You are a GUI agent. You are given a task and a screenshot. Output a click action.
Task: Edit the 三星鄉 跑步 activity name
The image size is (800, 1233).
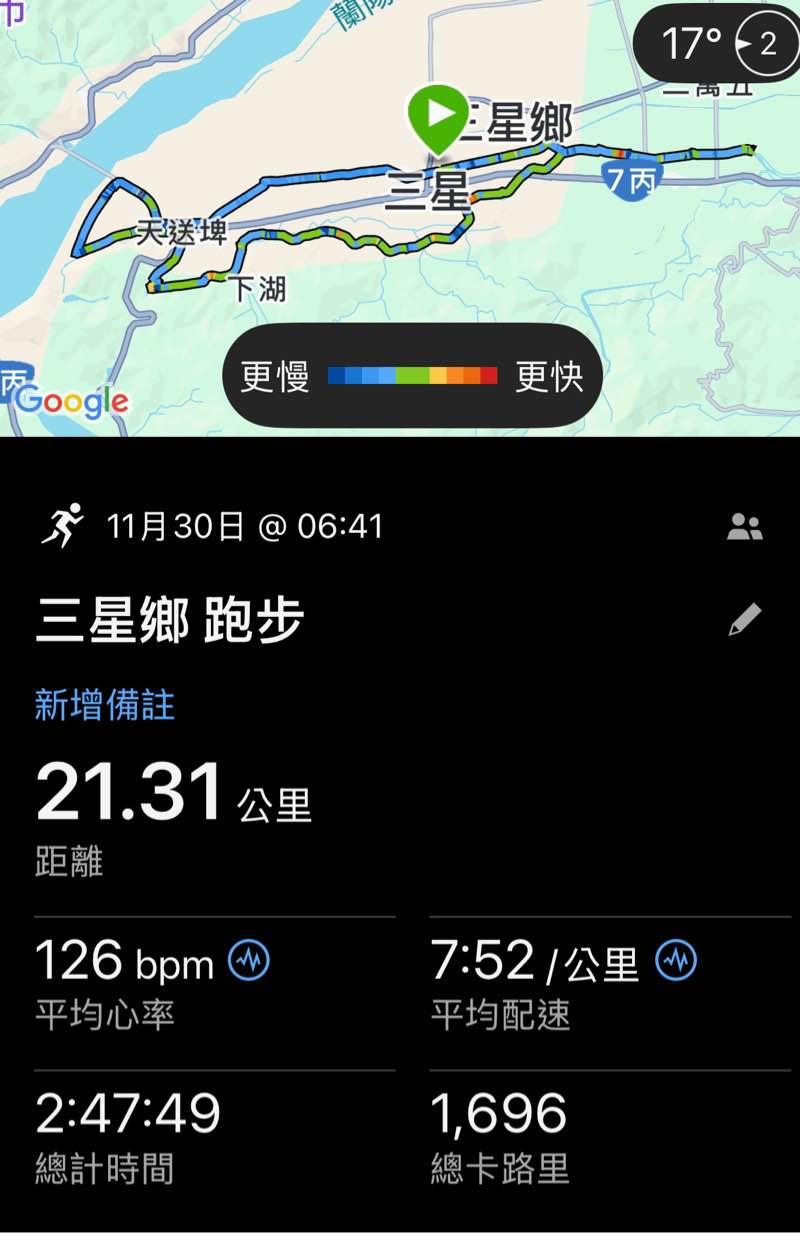[x=745, y=620]
